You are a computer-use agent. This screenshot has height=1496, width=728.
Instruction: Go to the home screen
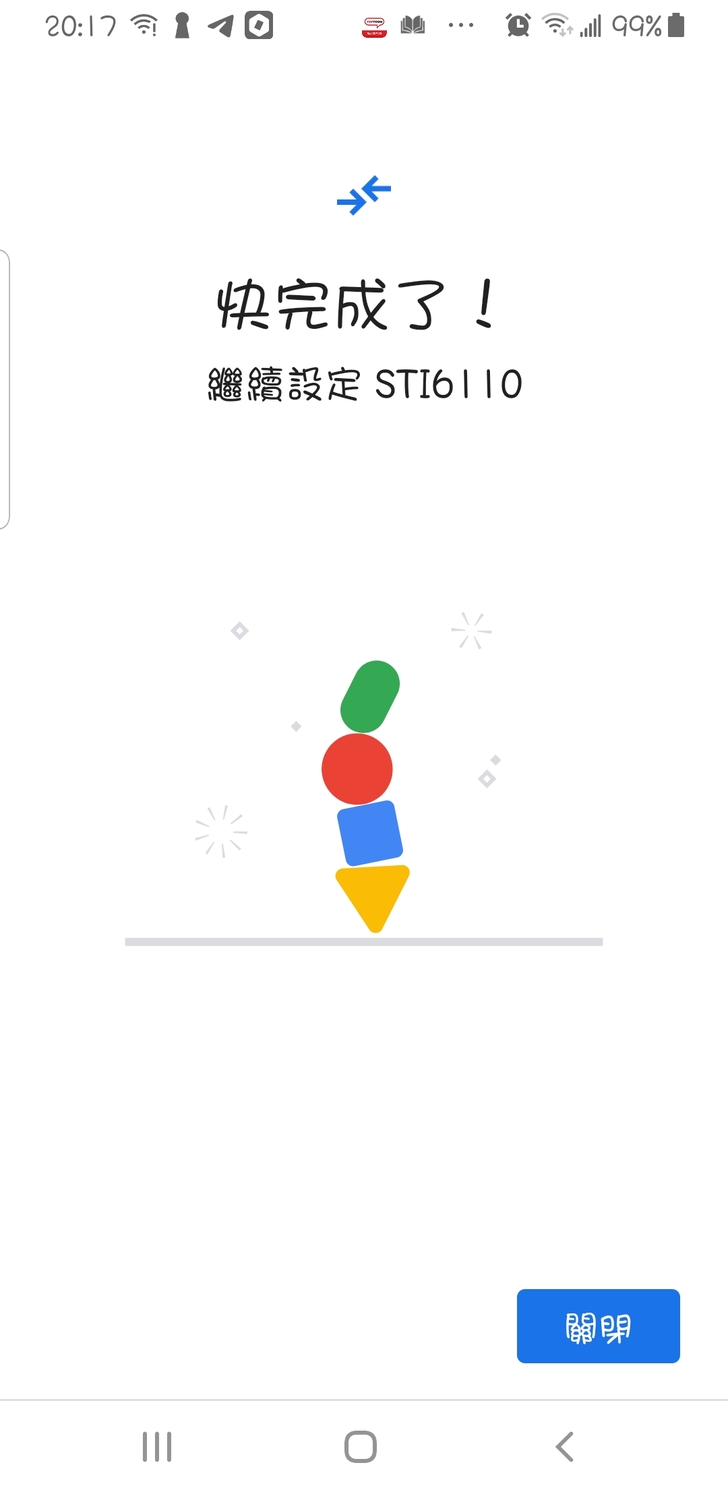360,1446
